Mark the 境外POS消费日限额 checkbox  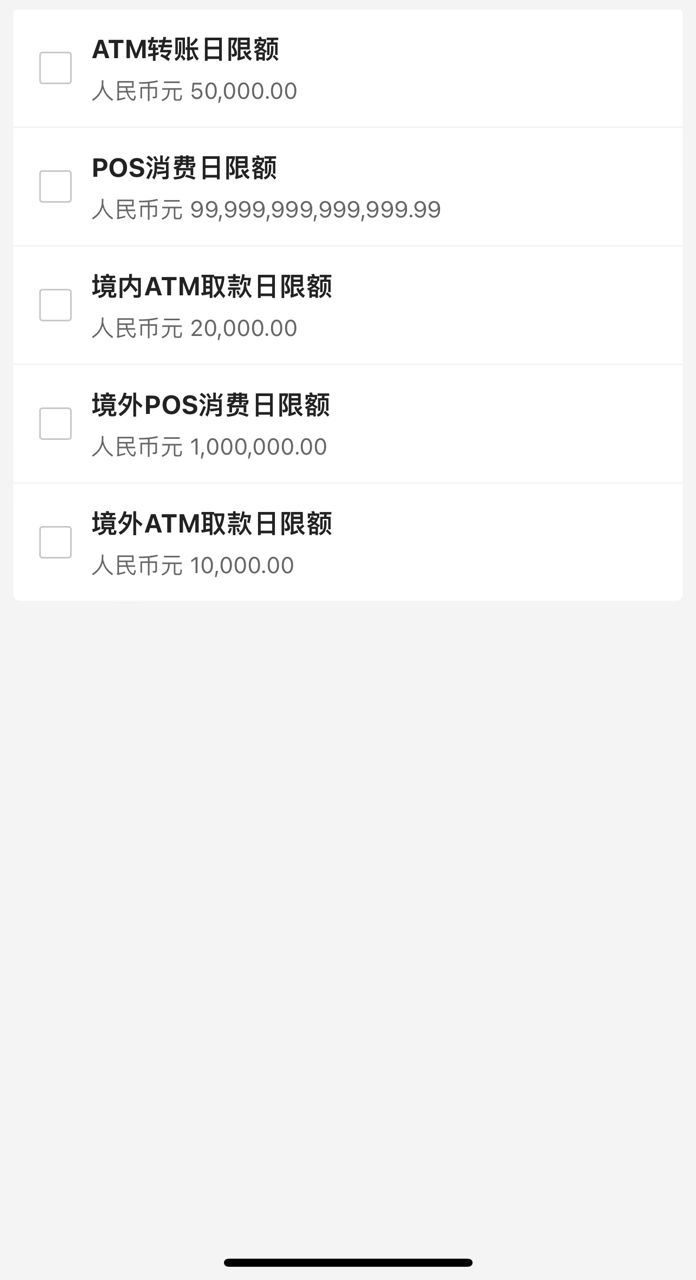pyautogui.click(x=55, y=423)
